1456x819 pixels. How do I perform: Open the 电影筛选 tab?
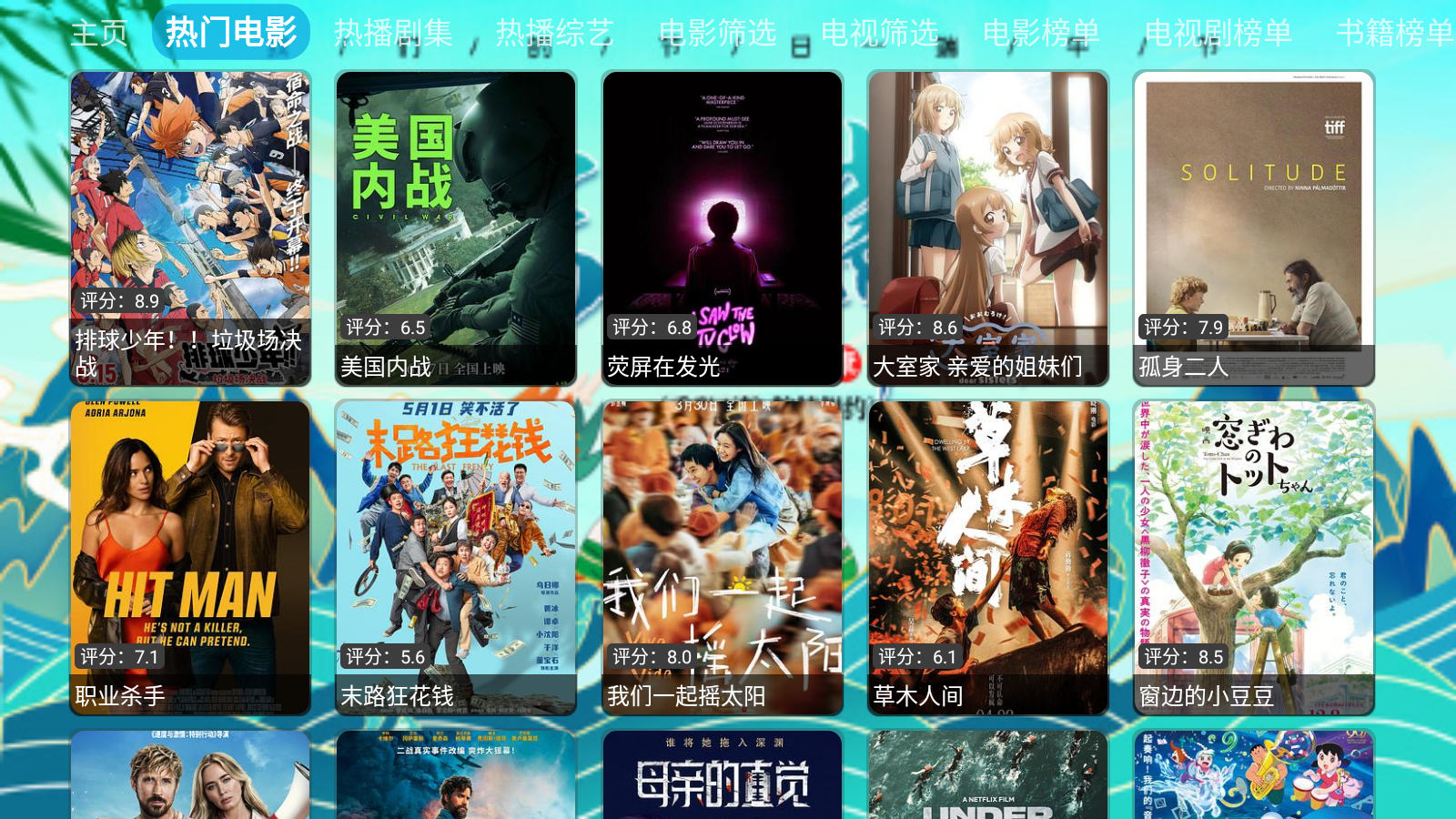tap(717, 34)
